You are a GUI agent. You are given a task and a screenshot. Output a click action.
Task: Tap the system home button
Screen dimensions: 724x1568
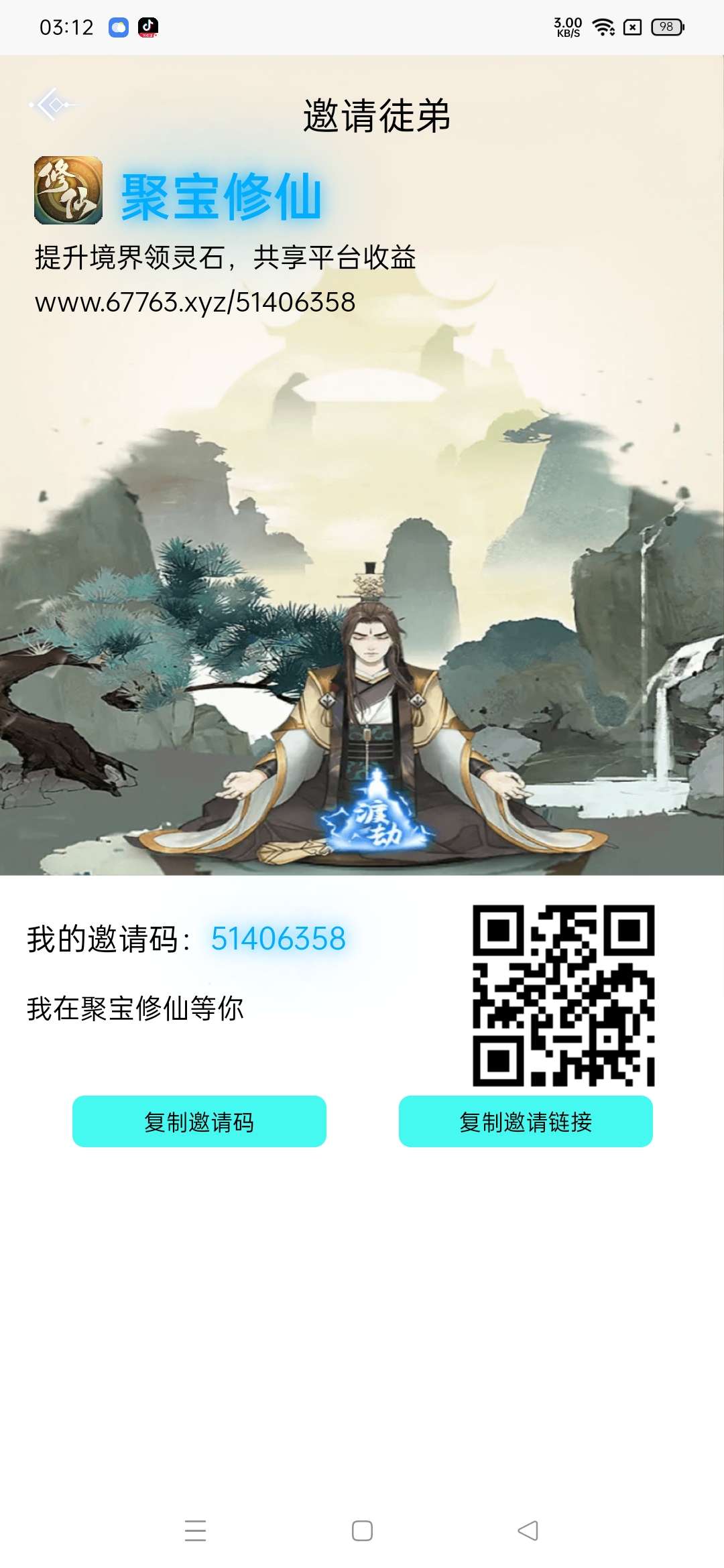(362, 1530)
